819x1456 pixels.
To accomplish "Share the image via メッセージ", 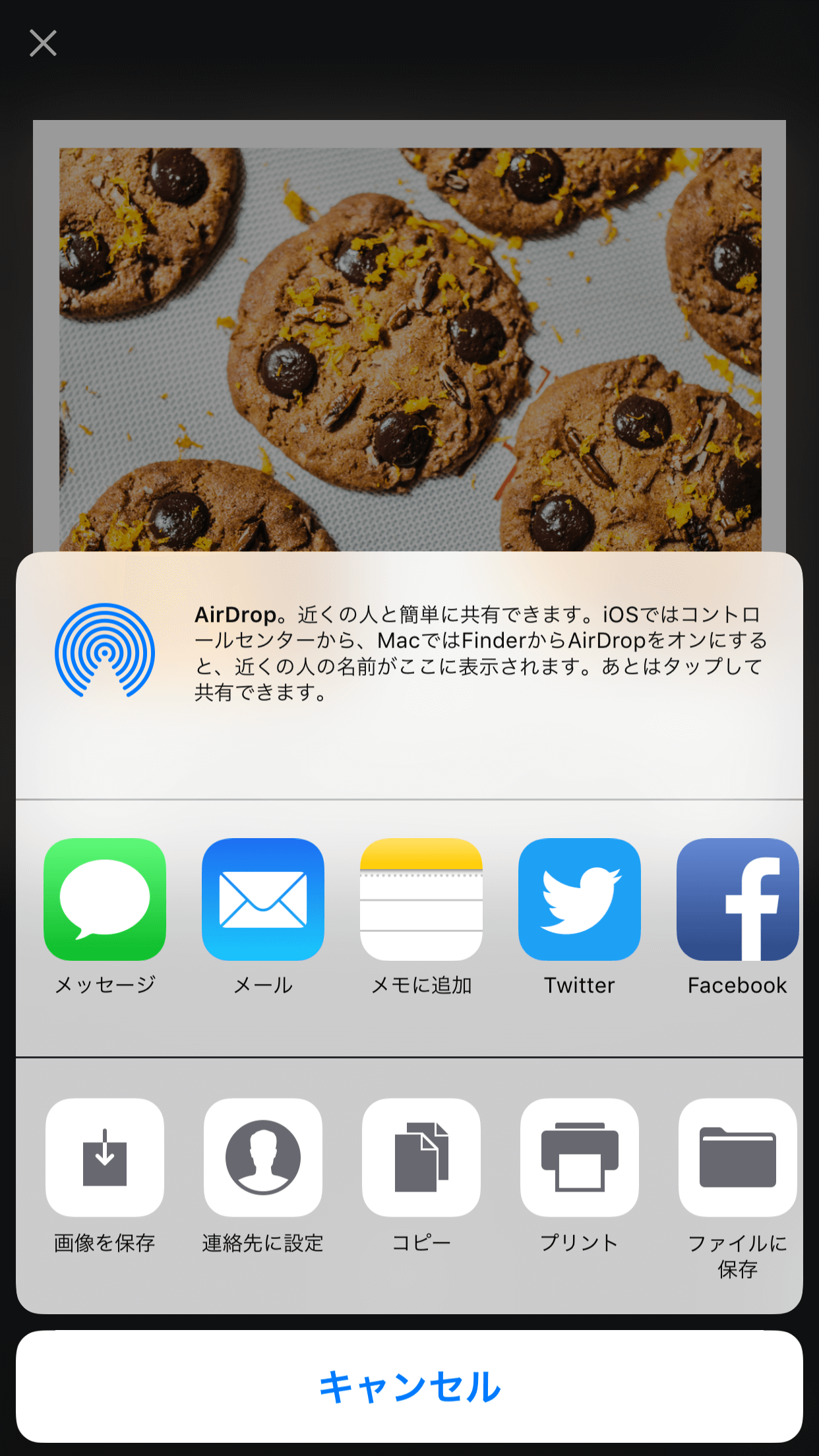I will (105, 899).
